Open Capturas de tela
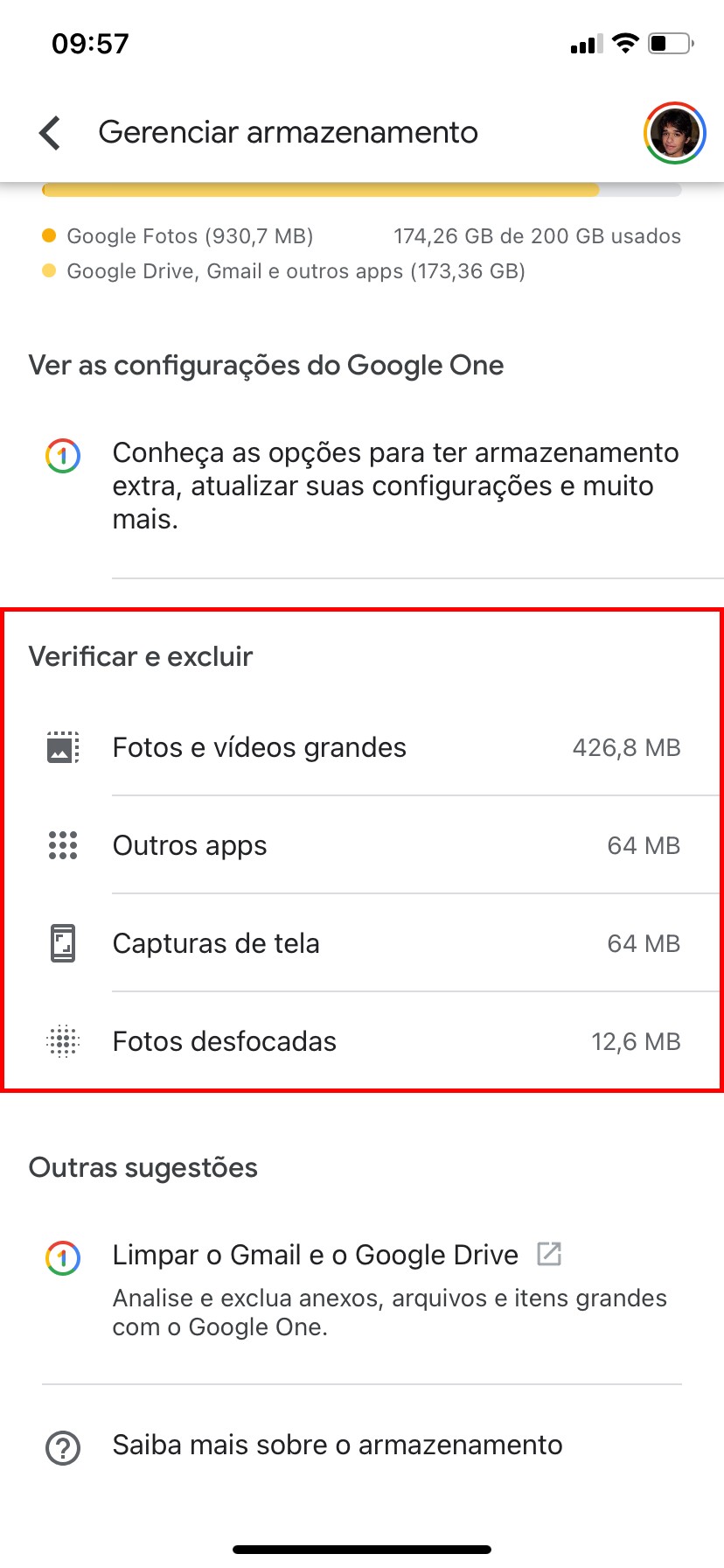724x1568 pixels. click(362, 944)
